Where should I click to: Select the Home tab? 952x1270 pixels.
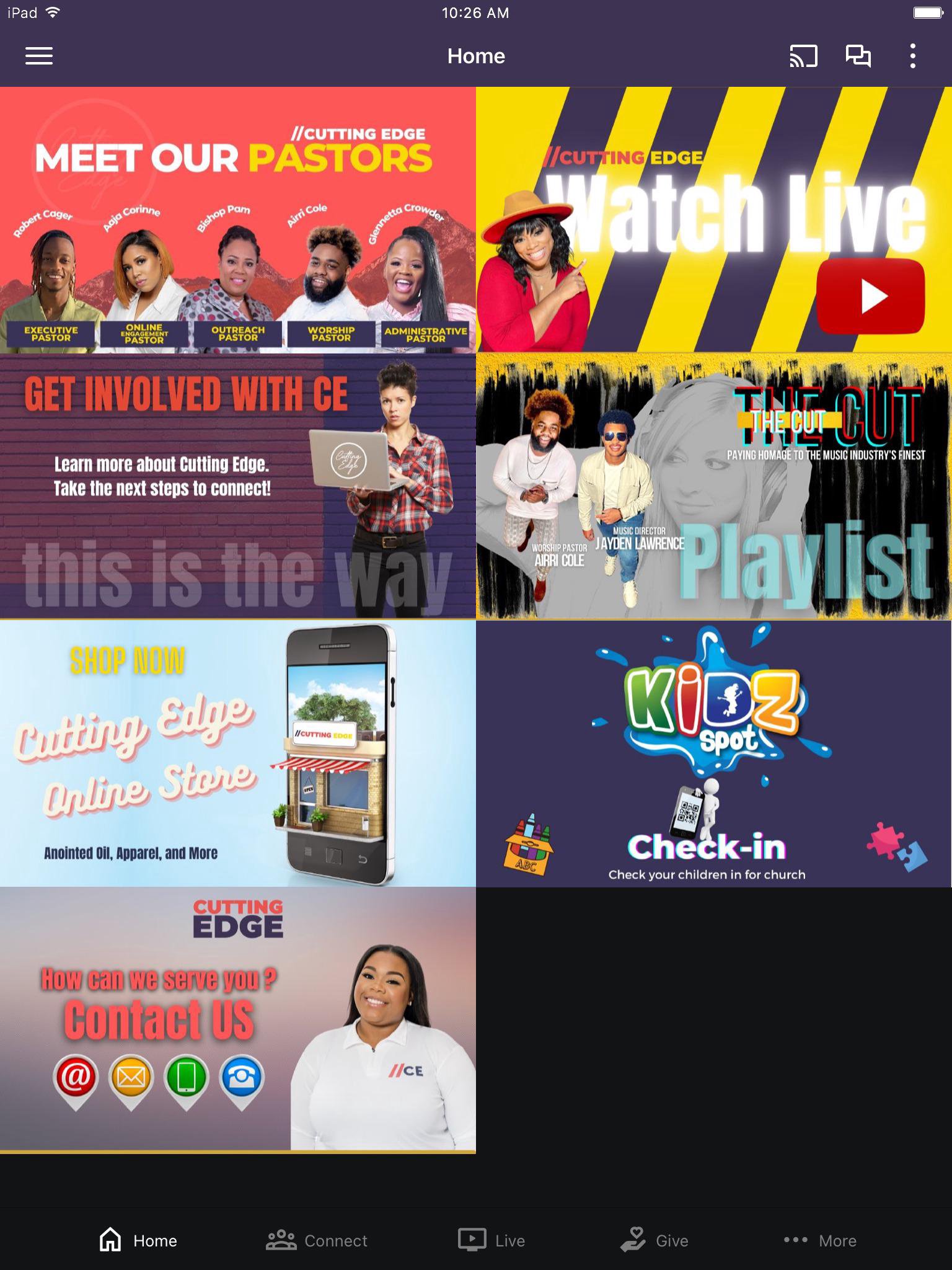click(x=138, y=1240)
